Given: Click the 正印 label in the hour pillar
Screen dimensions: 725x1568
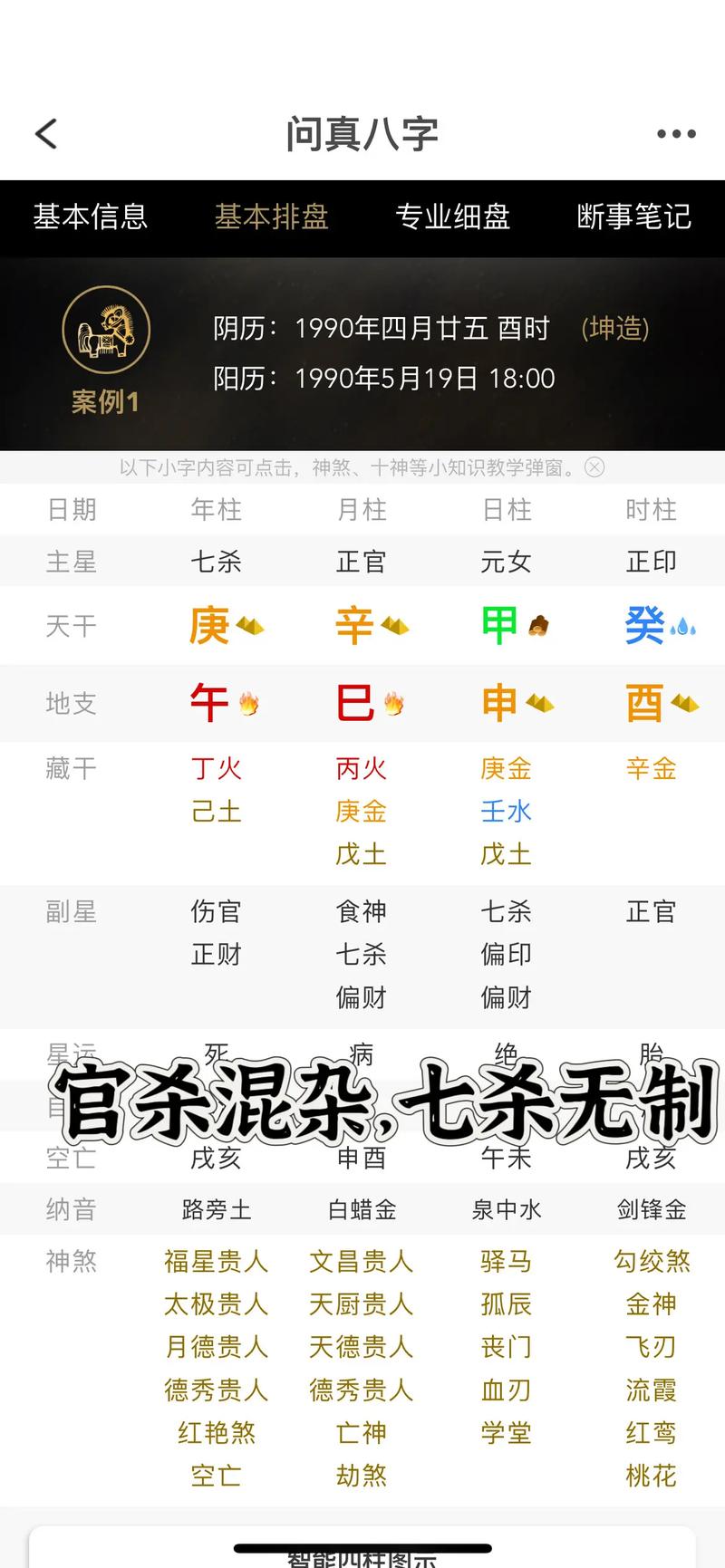Looking at the screenshot, I should click(x=651, y=562).
